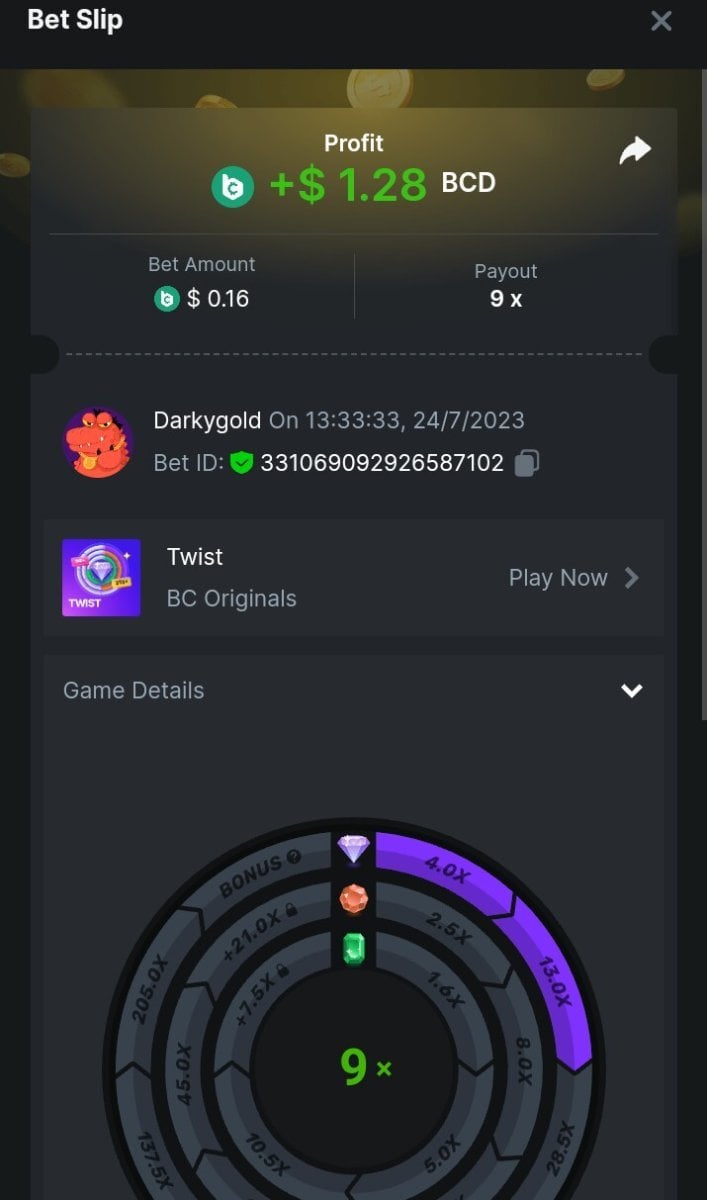Tap Play Now for Twist game
707x1200 pixels.
coord(573,578)
